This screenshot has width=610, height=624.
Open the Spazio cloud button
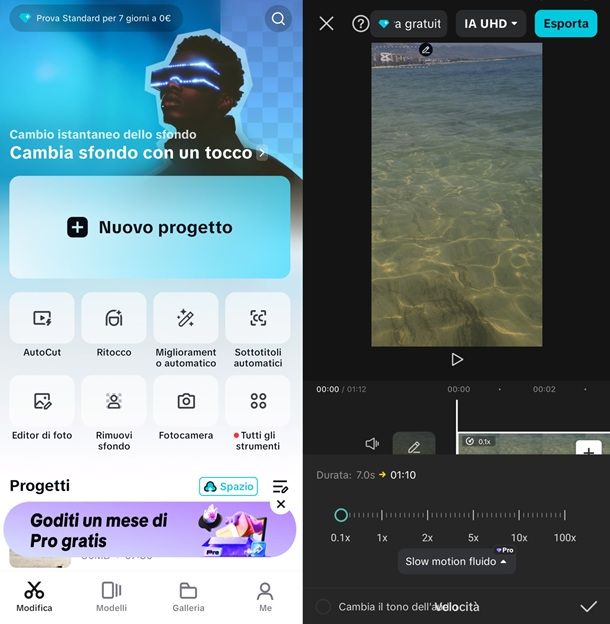click(x=228, y=486)
